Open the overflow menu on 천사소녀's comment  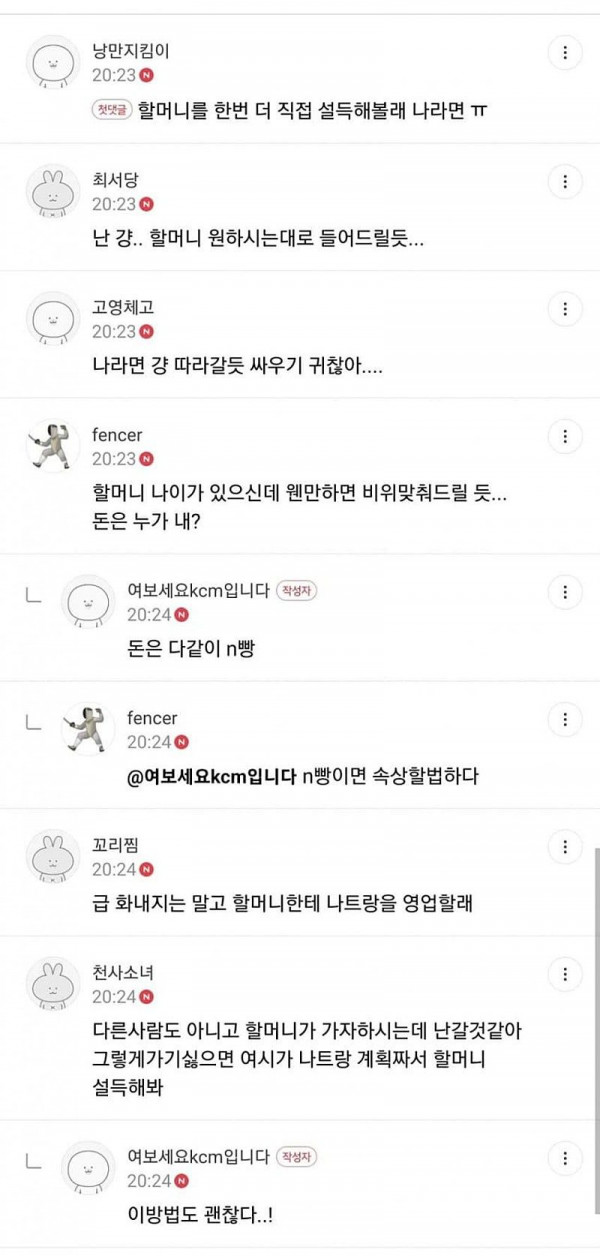(565, 974)
